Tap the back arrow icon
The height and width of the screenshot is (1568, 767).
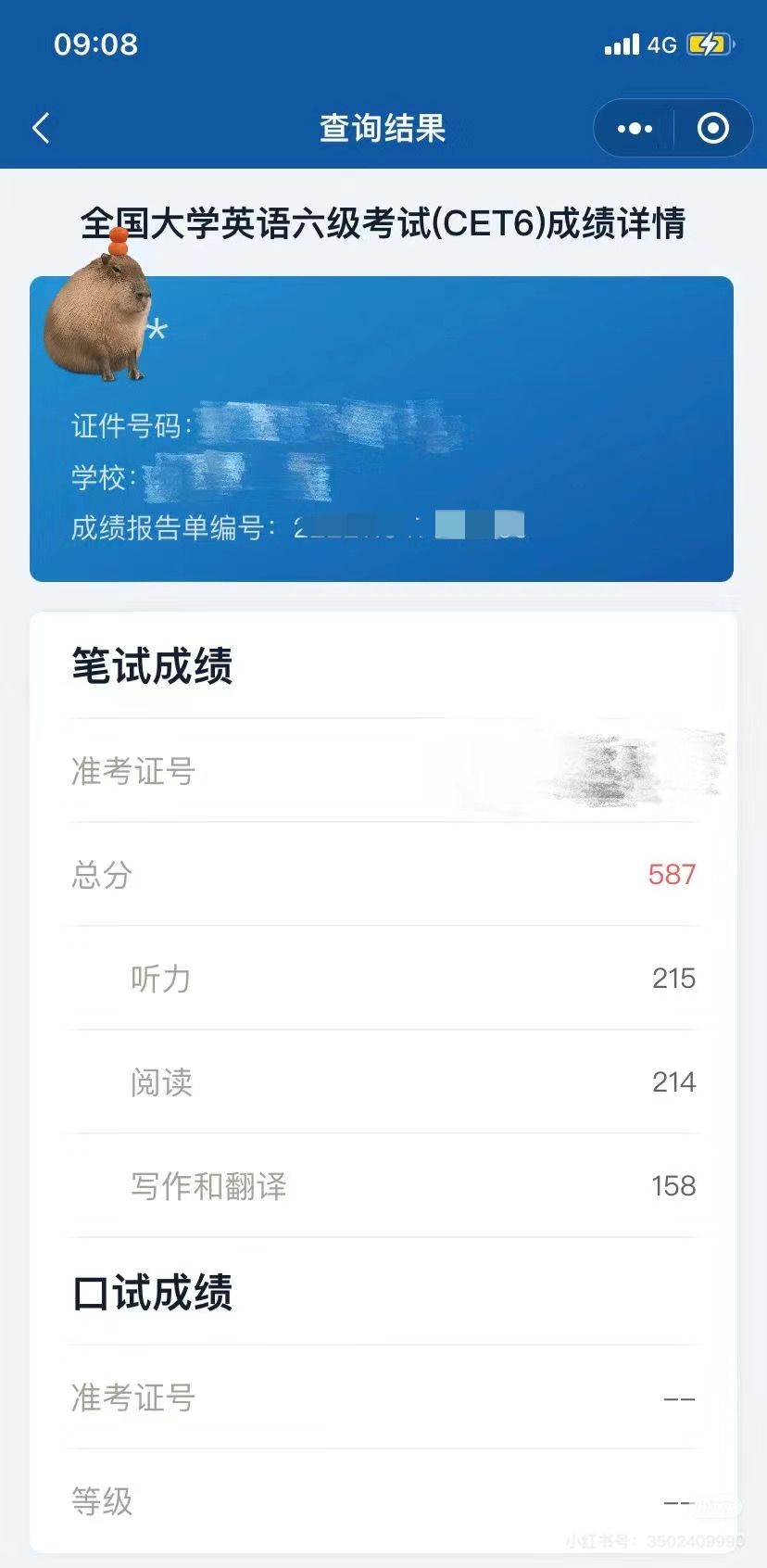pyautogui.click(x=39, y=128)
